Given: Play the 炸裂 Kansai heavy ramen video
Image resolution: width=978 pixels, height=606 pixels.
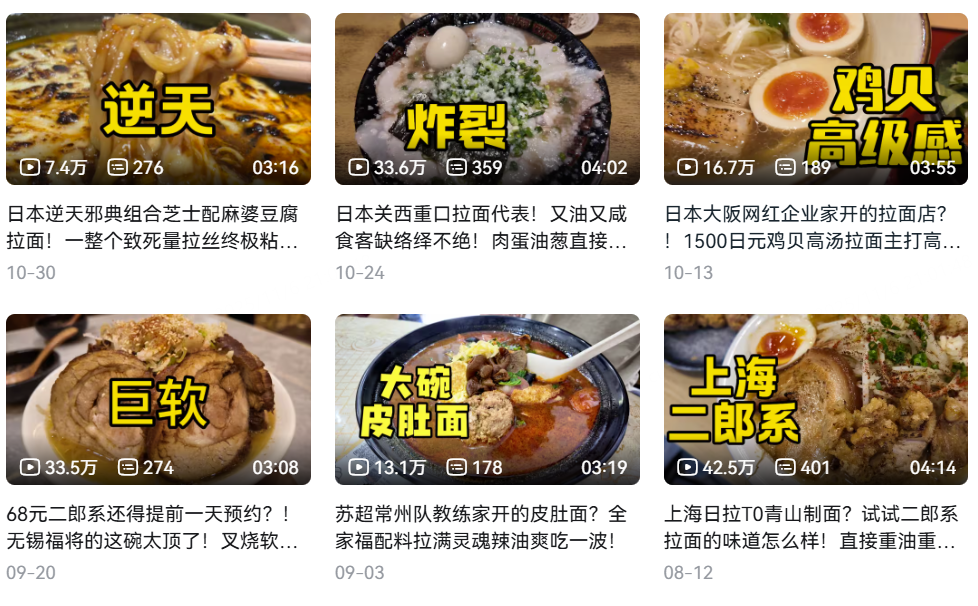Looking at the screenshot, I should point(487,98).
